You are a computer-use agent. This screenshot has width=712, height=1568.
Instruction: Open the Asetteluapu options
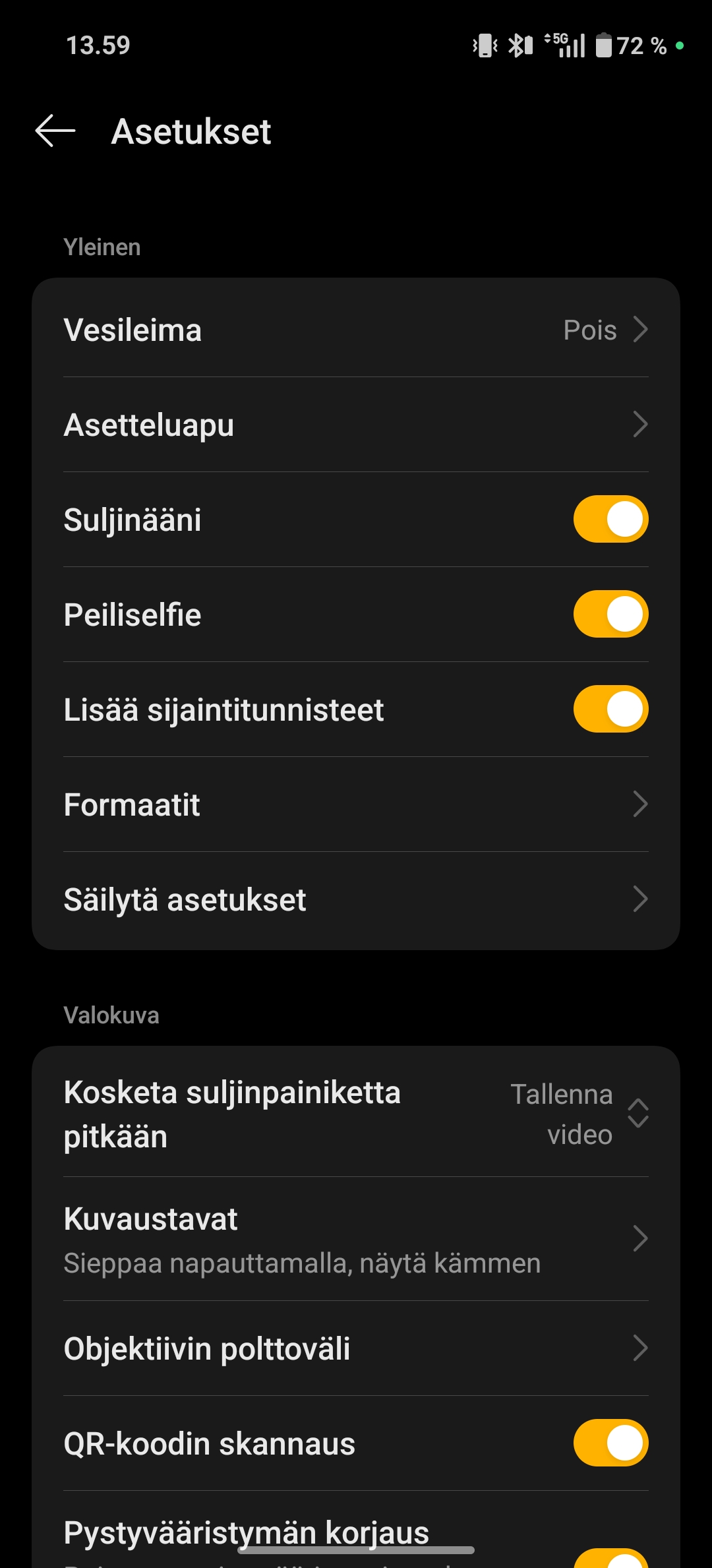[x=356, y=424]
